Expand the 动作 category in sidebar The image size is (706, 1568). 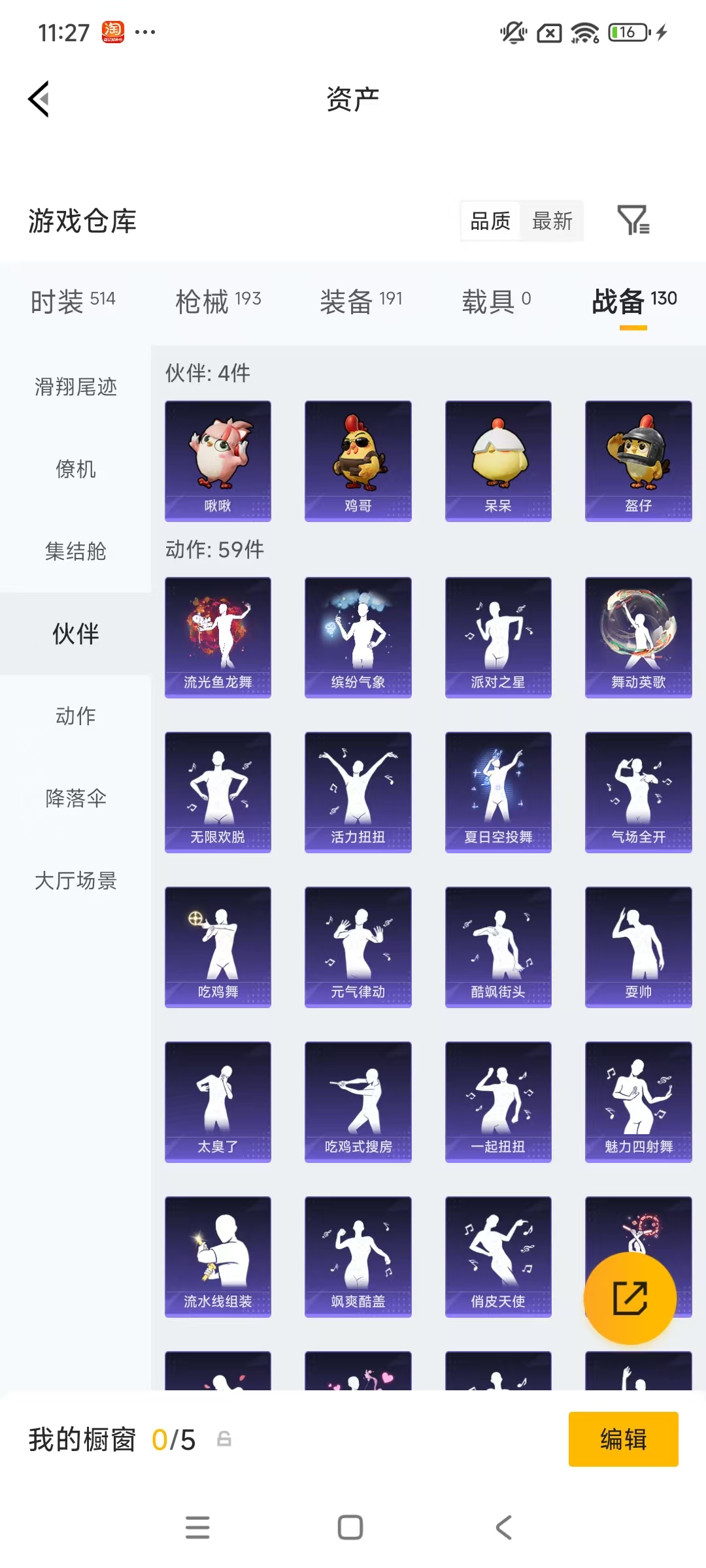coord(74,715)
